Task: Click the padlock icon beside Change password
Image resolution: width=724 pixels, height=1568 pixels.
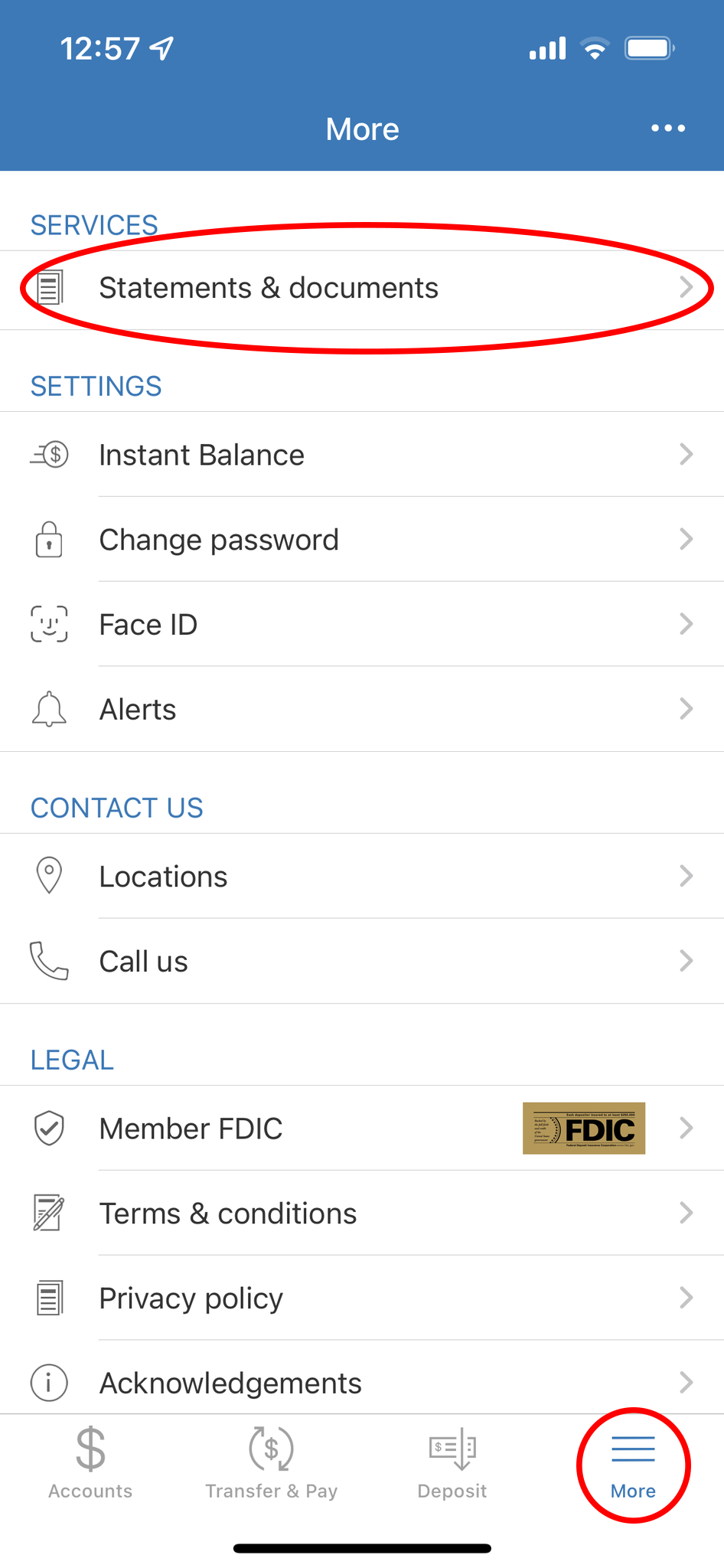Action: 49,539
